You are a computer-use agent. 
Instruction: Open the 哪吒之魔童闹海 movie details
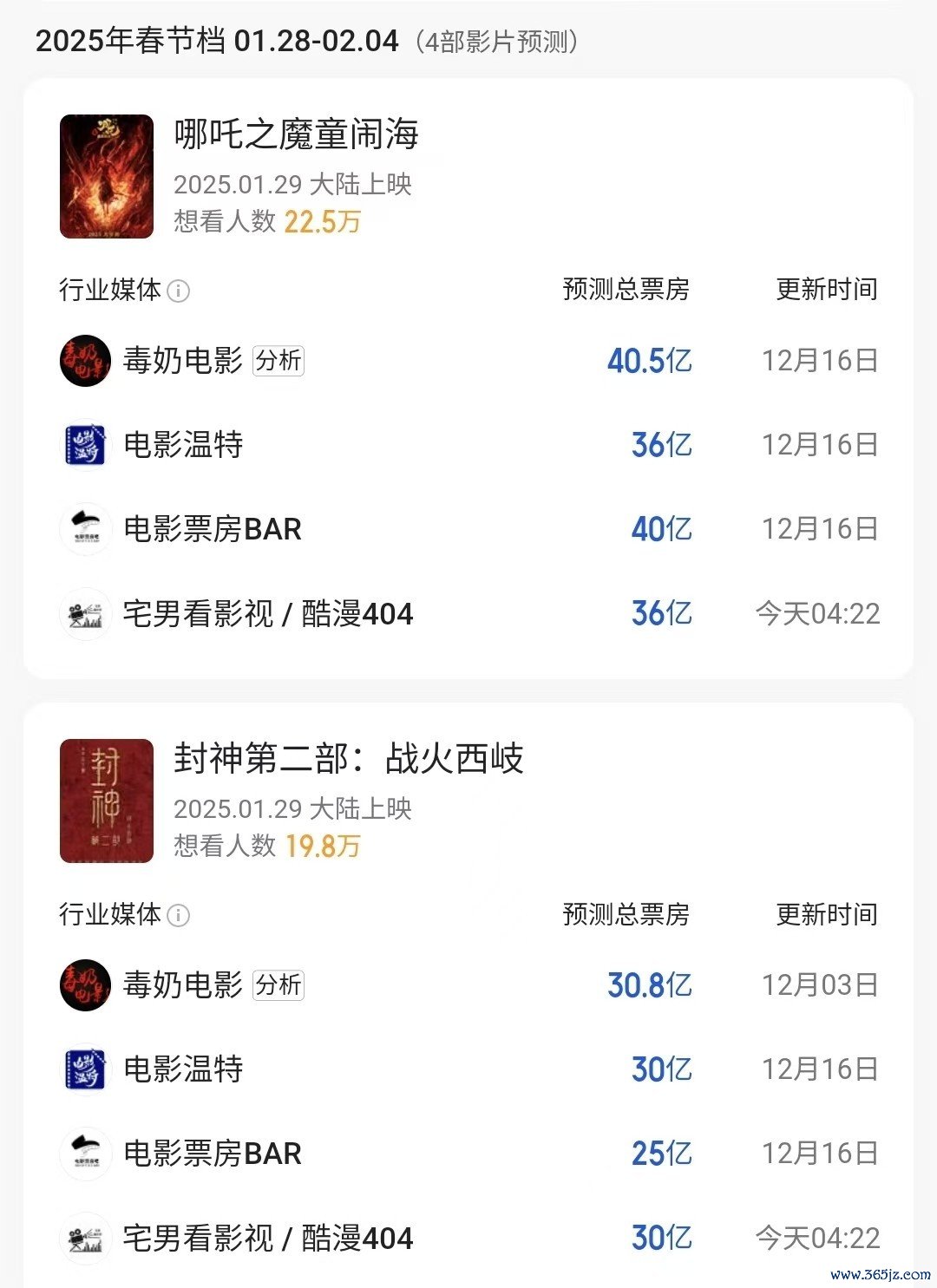coord(296,134)
